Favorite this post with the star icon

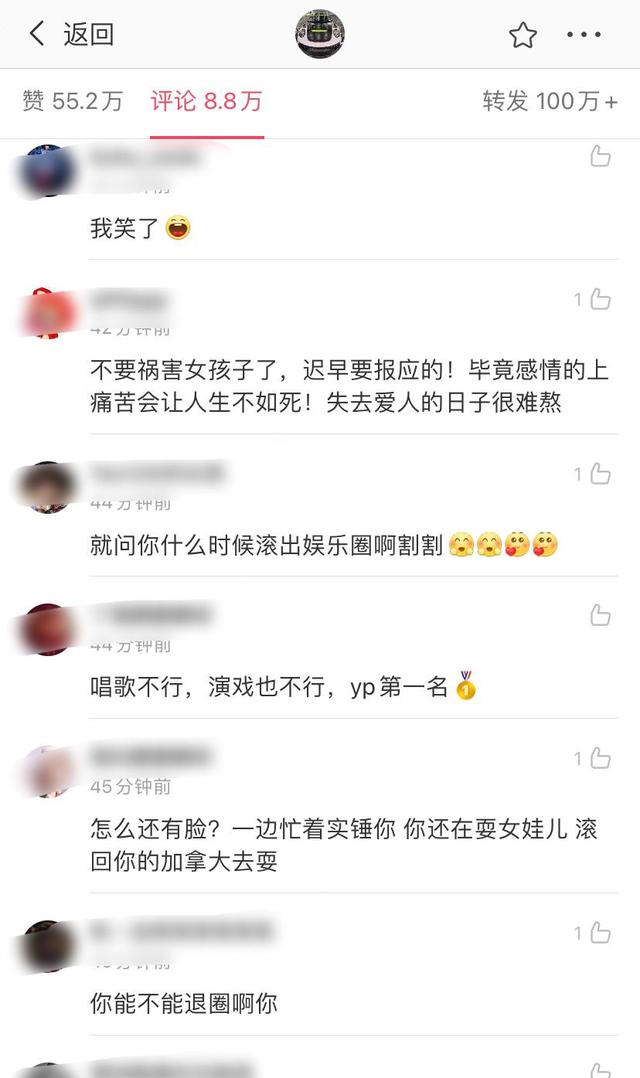point(522,36)
